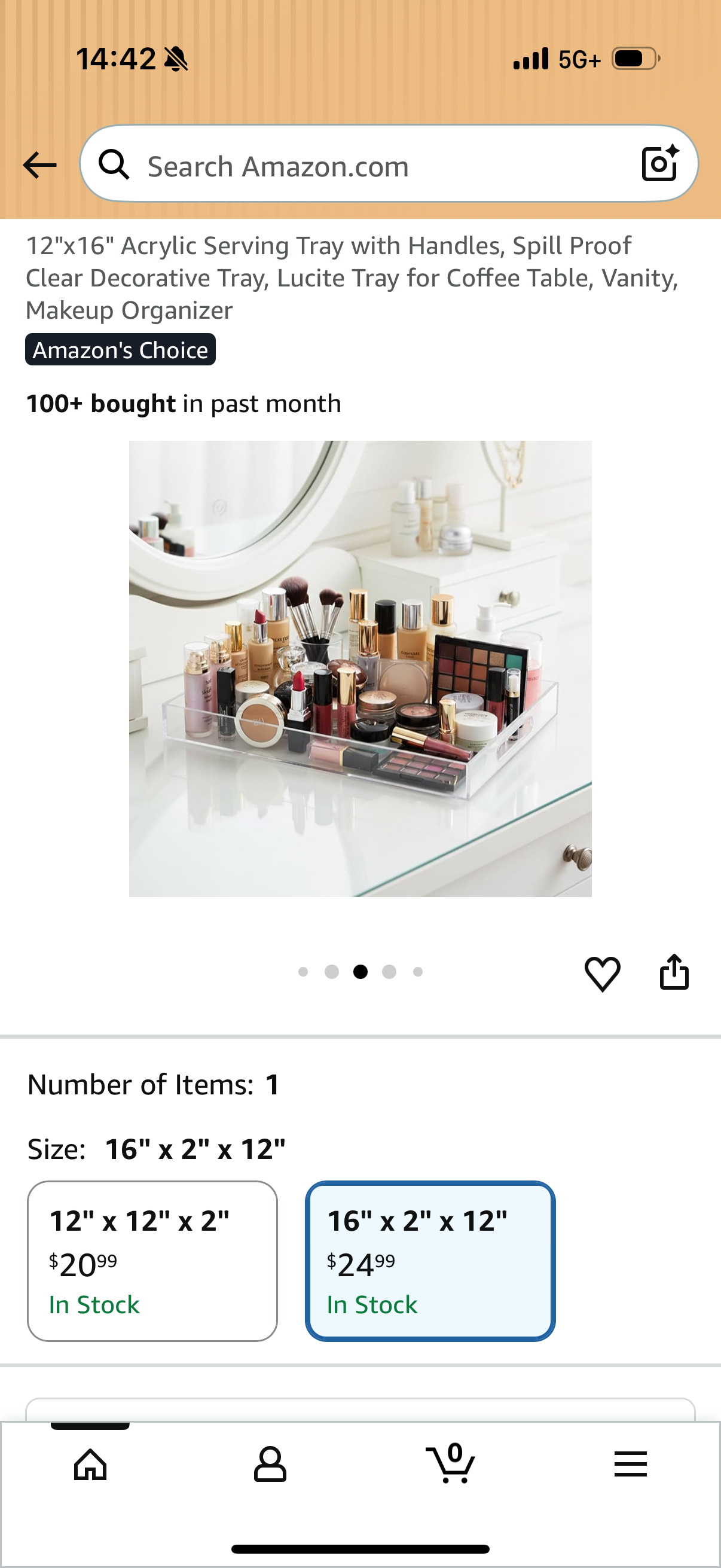Image resolution: width=721 pixels, height=1568 pixels.
Task: Share this product listing
Action: tap(674, 971)
